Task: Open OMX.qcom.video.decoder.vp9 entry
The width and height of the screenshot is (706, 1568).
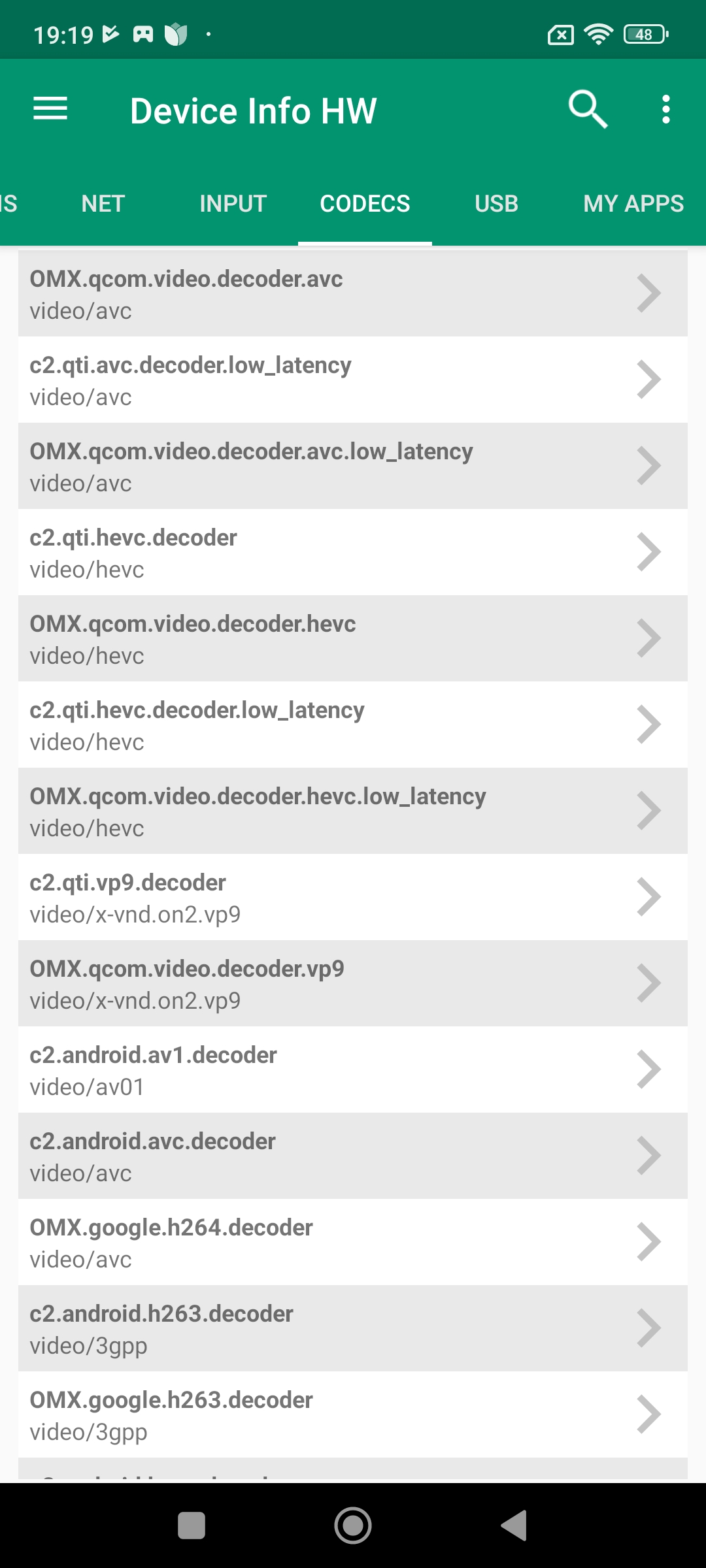Action: click(352, 984)
